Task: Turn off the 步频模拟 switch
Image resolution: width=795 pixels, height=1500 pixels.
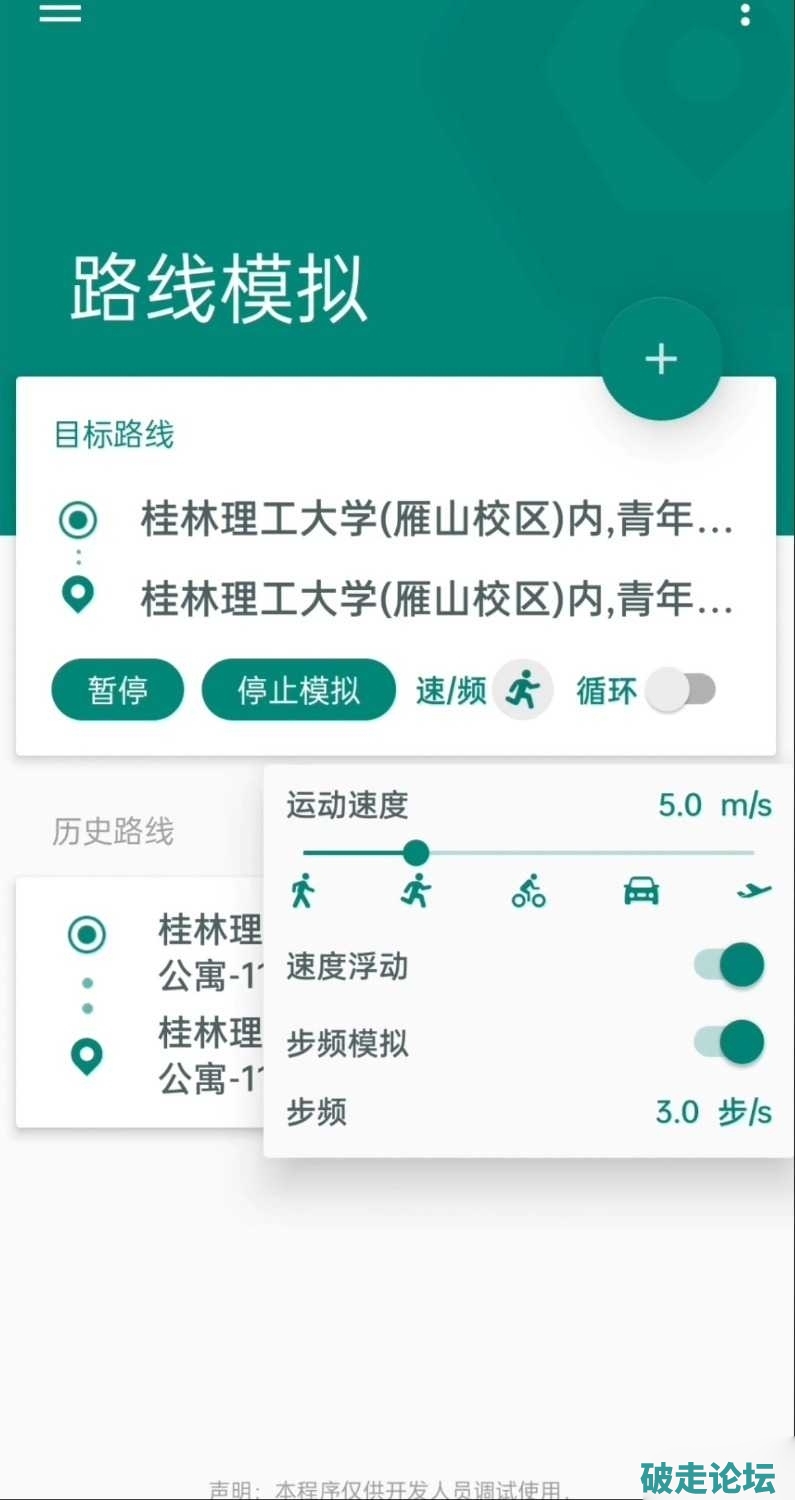Action: [730, 1043]
